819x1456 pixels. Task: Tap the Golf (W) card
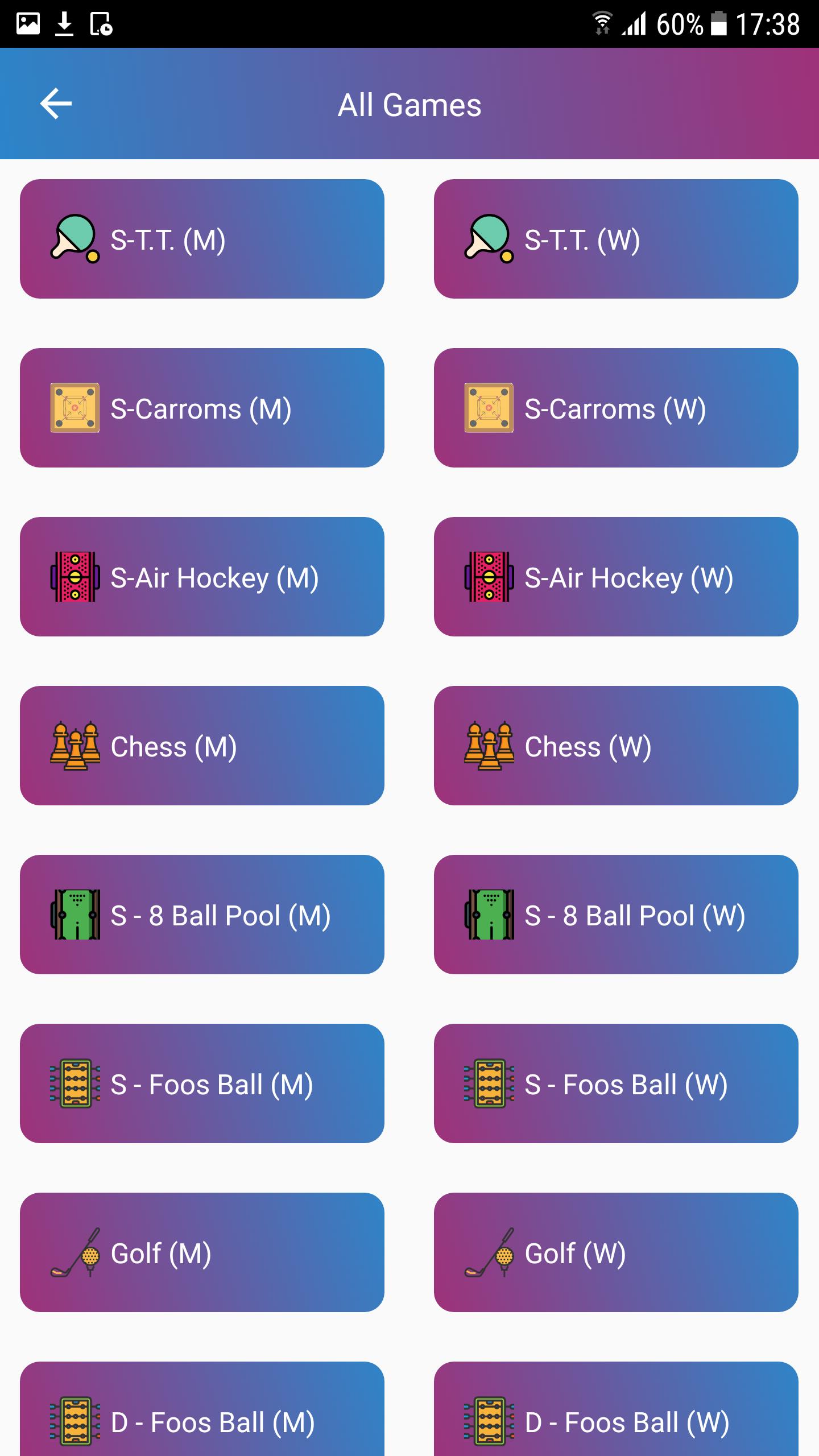tap(616, 1252)
